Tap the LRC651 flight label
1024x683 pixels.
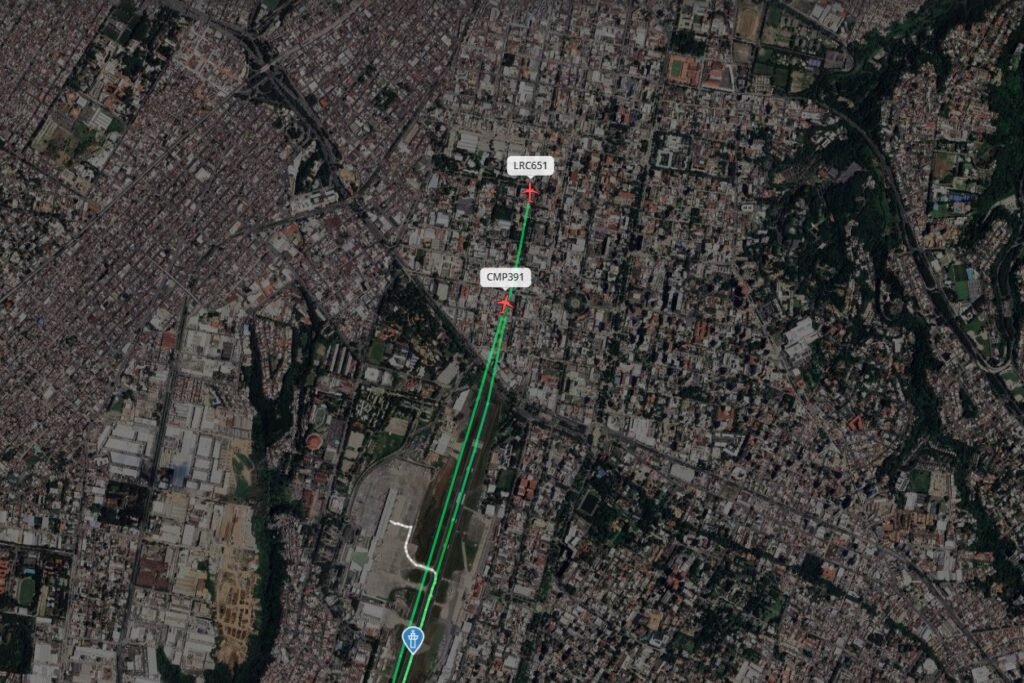531,165
